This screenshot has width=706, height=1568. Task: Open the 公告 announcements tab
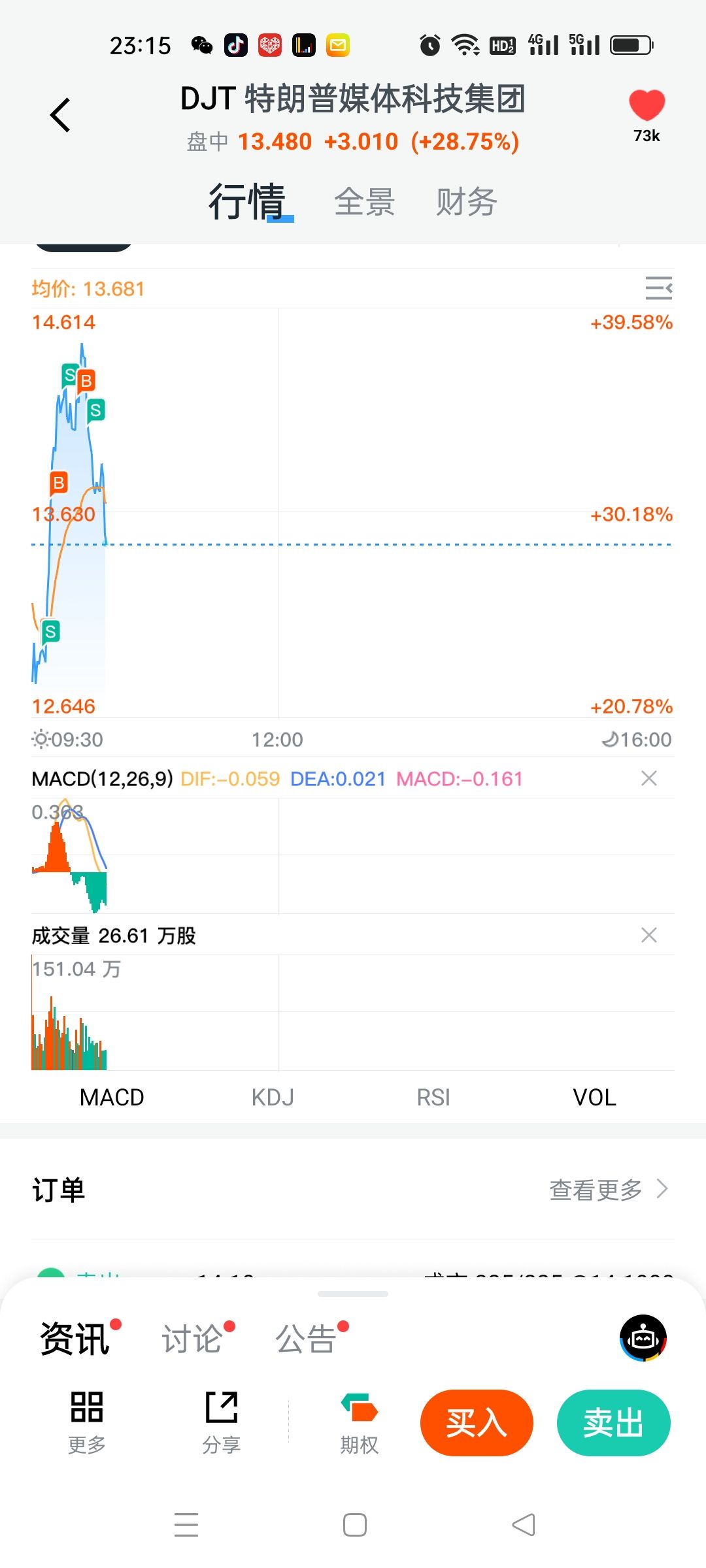pos(305,1339)
